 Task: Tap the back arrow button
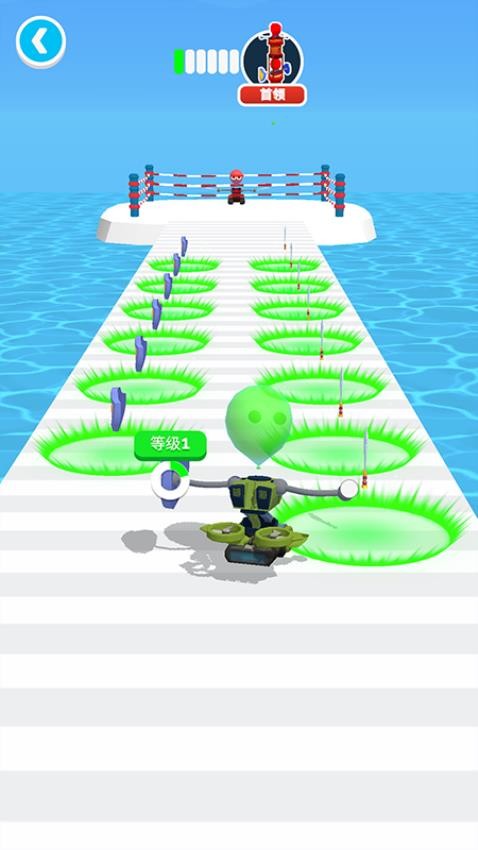(x=41, y=42)
